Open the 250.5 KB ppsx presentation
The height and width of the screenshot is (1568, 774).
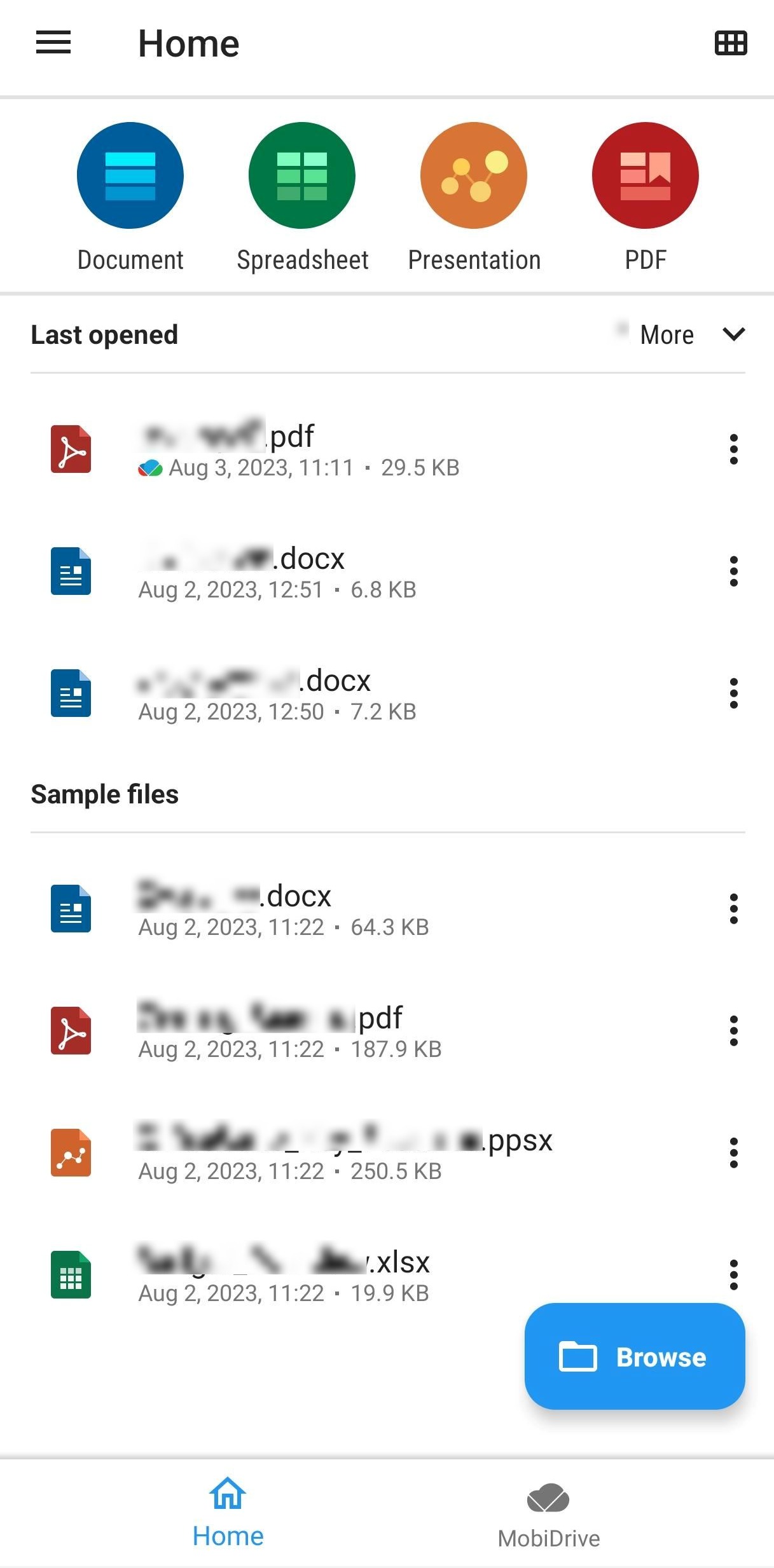tap(343, 1153)
